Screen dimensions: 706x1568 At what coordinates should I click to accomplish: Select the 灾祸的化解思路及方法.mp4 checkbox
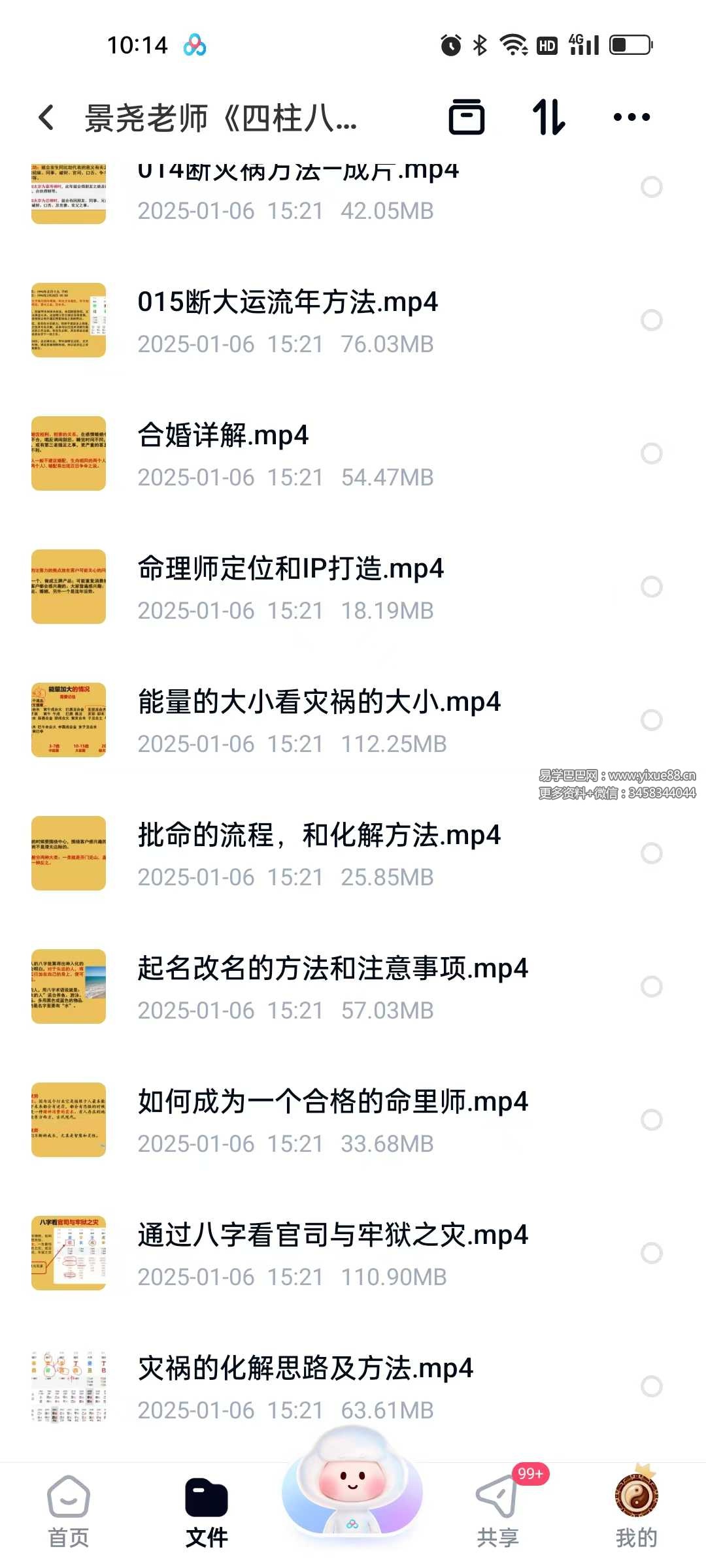pyautogui.click(x=652, y=1386)
